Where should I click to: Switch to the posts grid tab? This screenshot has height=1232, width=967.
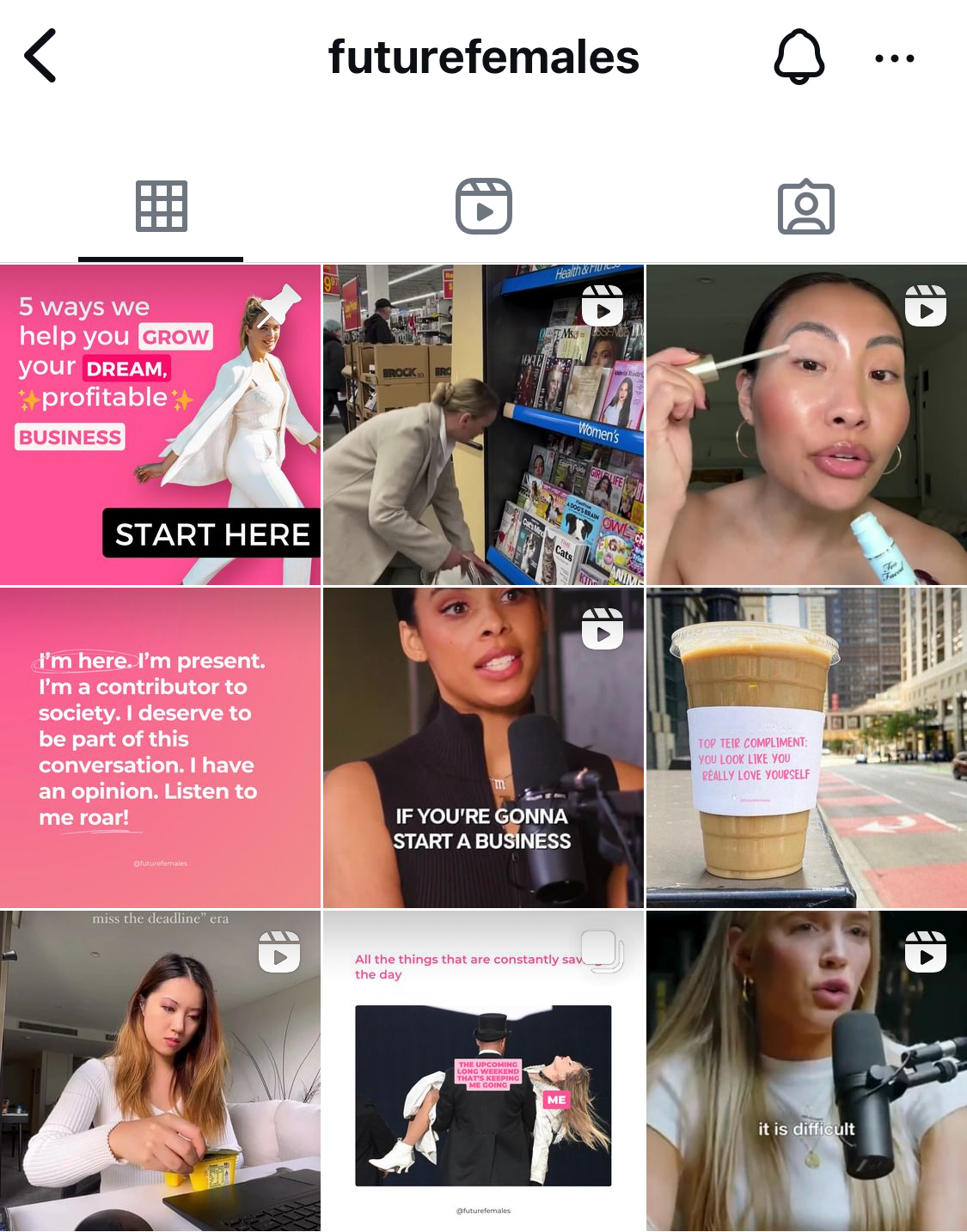(x=161, y=207)
